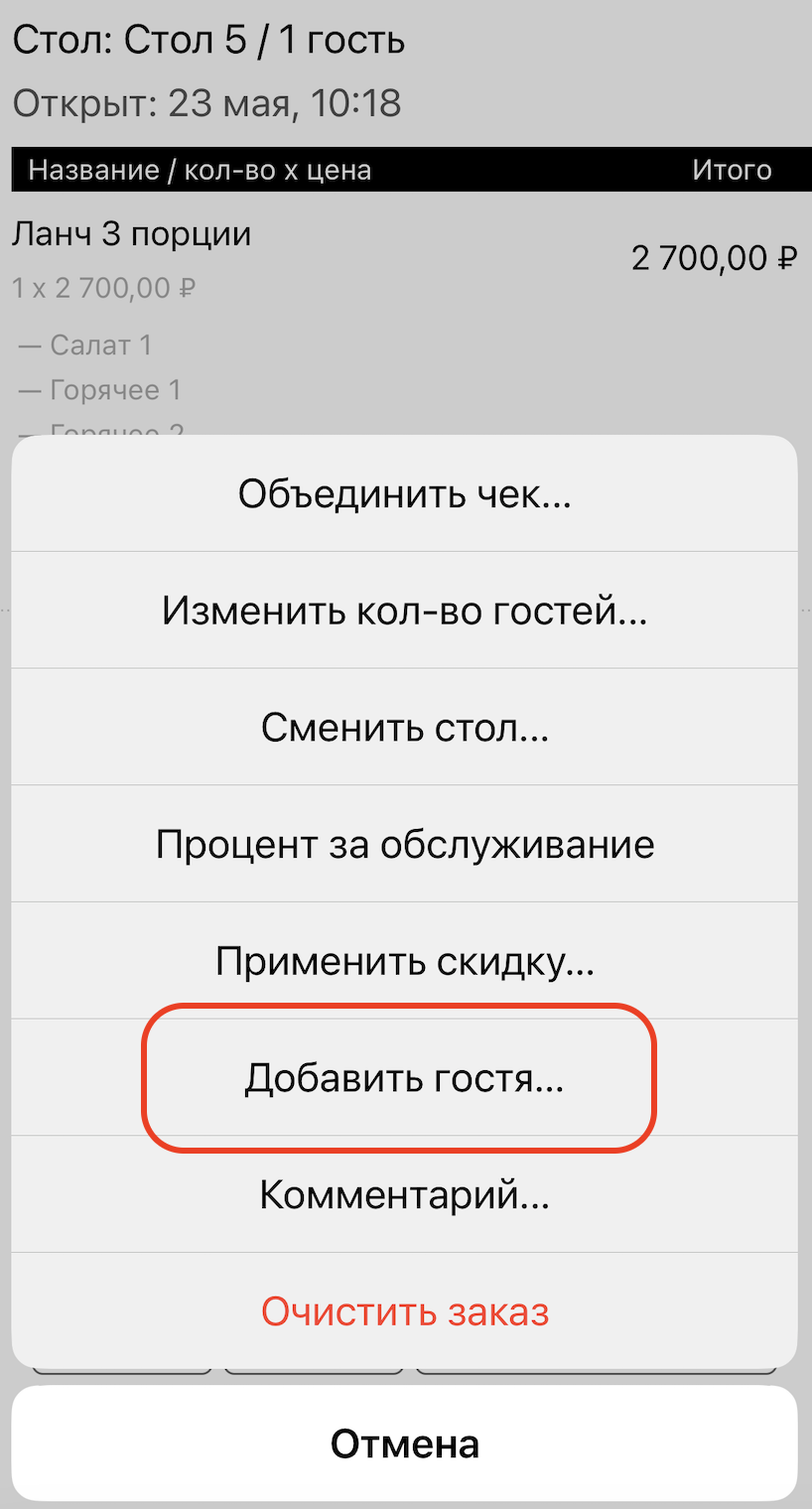Open 'Применить скидку...' to apply discount
The height and width of the screenshot is (1509, 812).
point(405,961)
